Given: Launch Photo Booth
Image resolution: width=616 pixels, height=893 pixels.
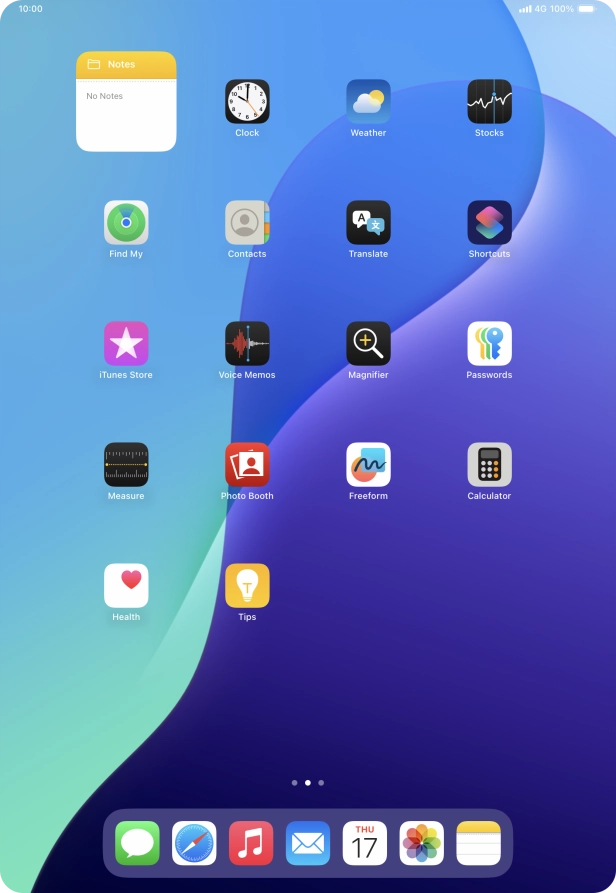Looking at the screenshot, I should tap(247, 465).
